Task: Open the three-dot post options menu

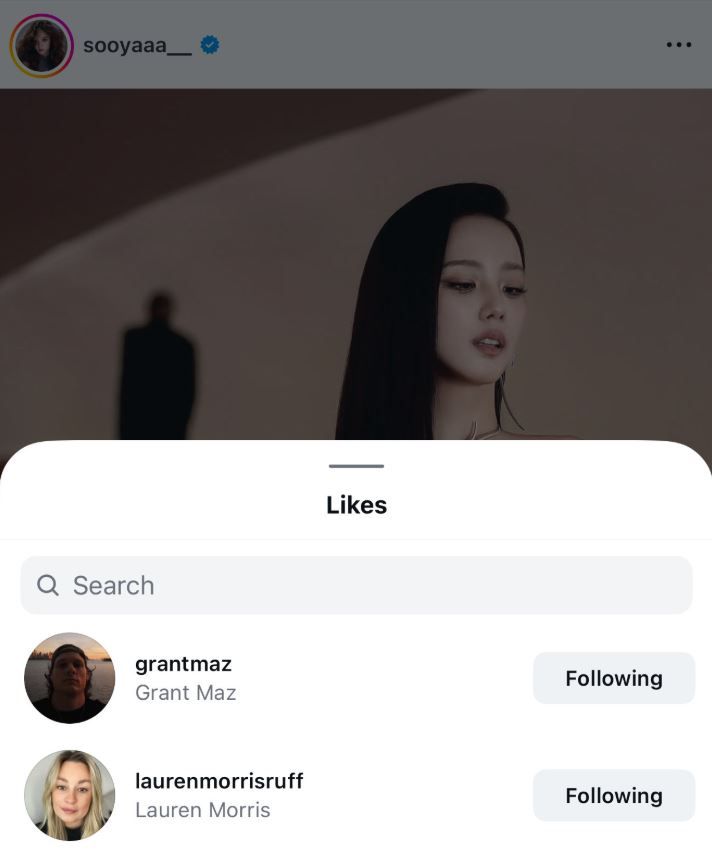Action: (x=678, y=45)
